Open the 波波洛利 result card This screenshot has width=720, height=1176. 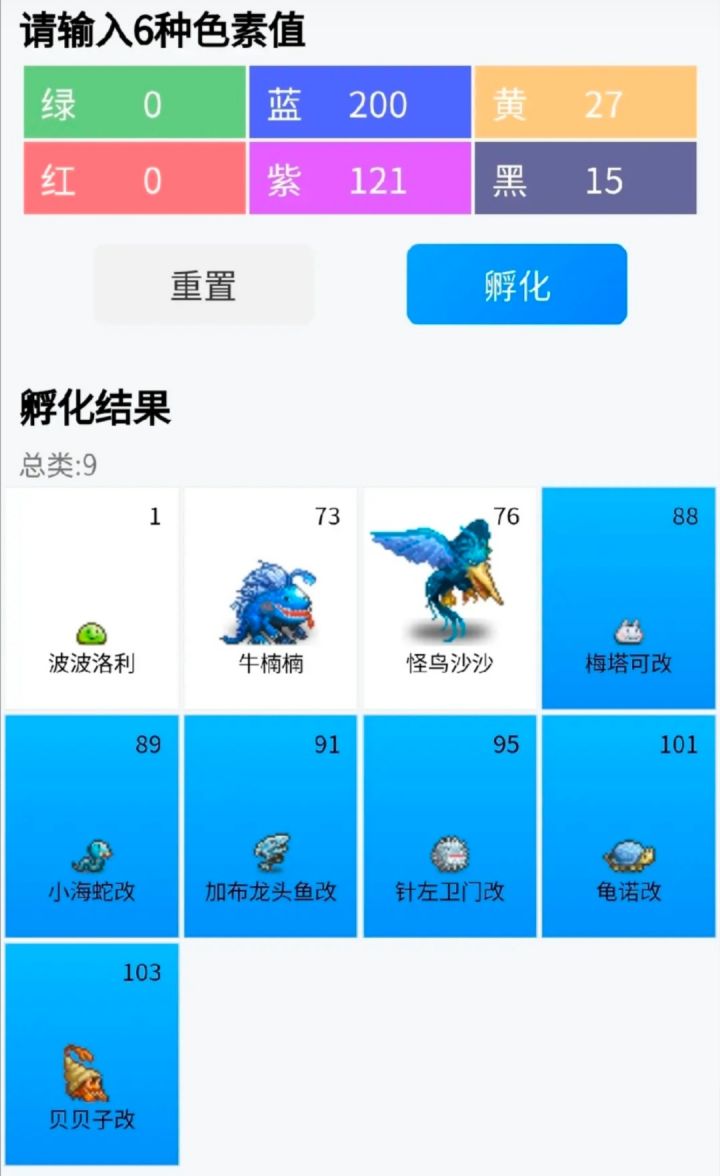pyautogui.click(x=91, y=598)
